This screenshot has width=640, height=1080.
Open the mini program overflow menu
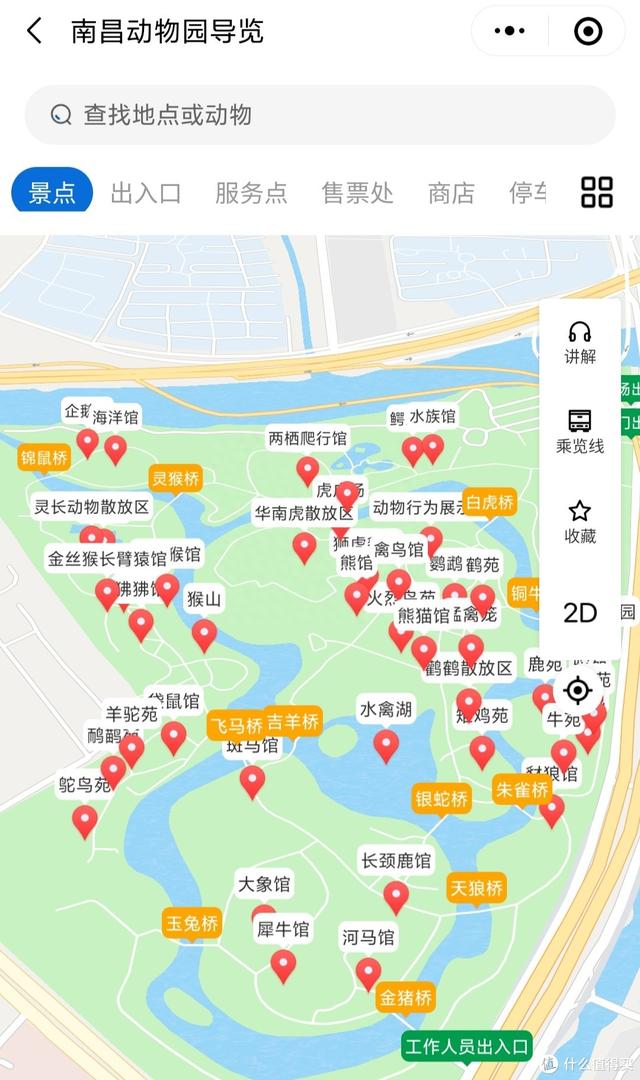510,31
